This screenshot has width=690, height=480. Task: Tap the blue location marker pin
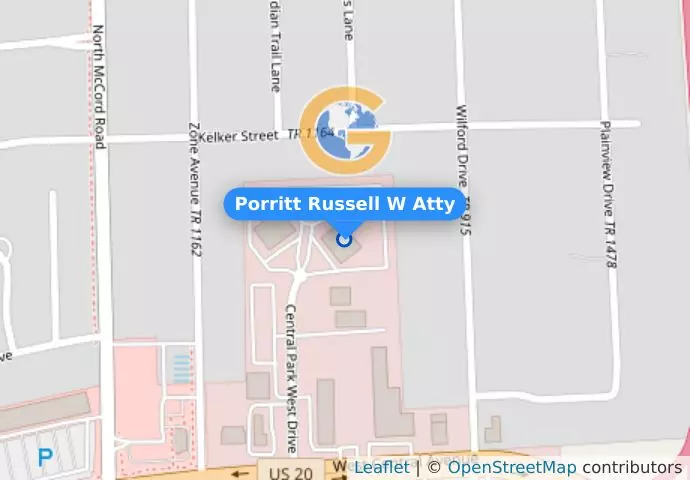coord(345,238)
